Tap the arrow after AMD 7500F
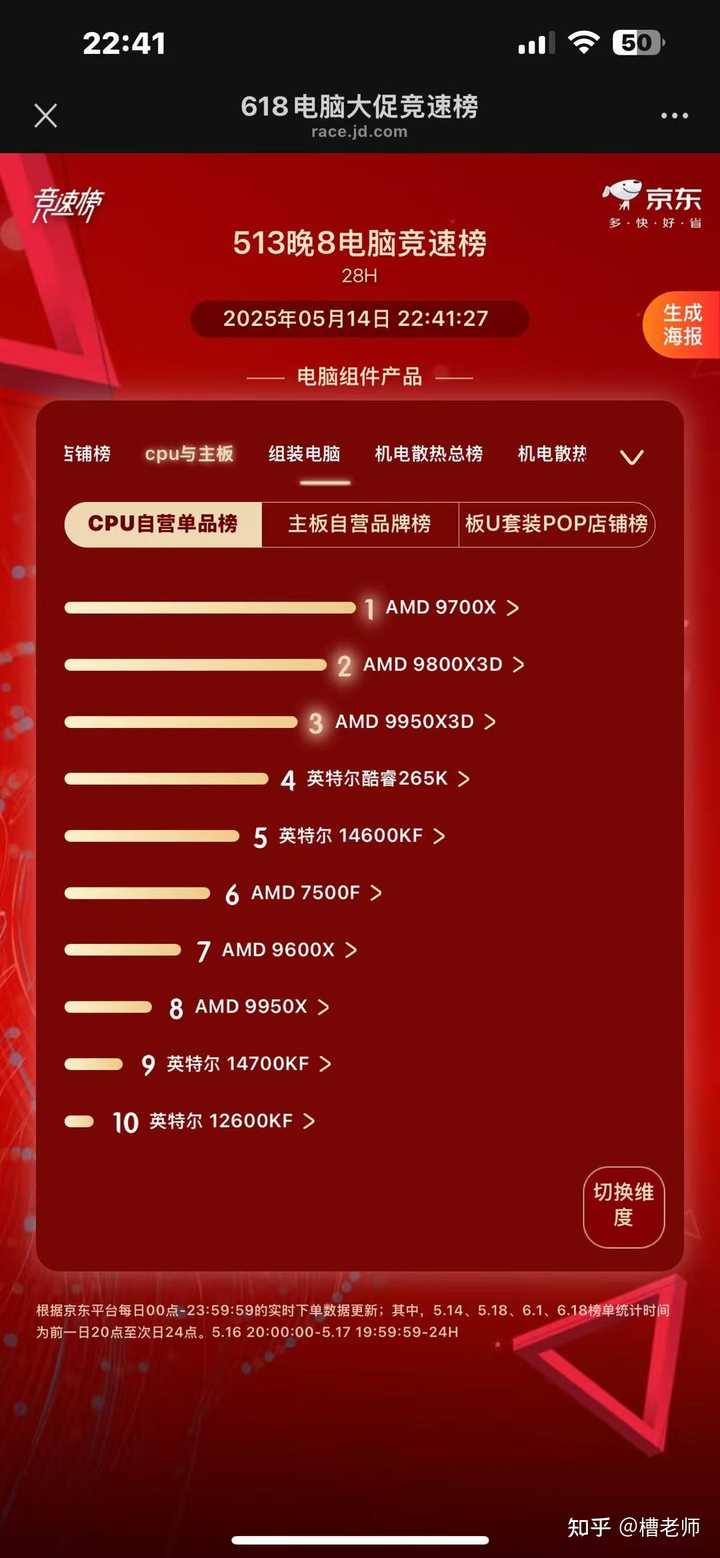The height and width of the screenshot is (1558, 720). click(375, 893)
